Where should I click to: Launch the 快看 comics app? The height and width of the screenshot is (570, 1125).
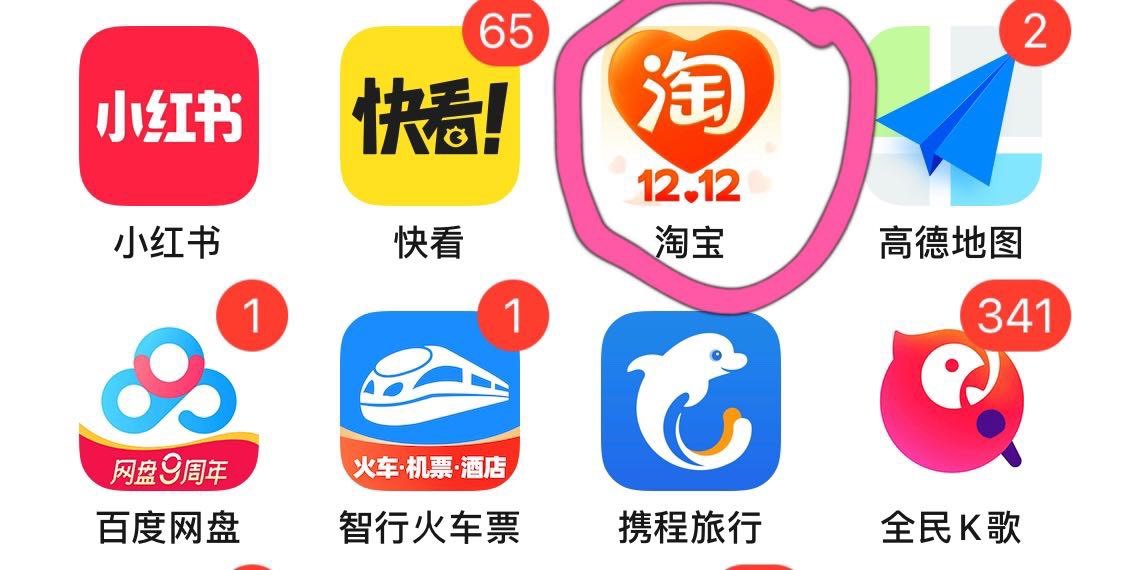(430, 116)
